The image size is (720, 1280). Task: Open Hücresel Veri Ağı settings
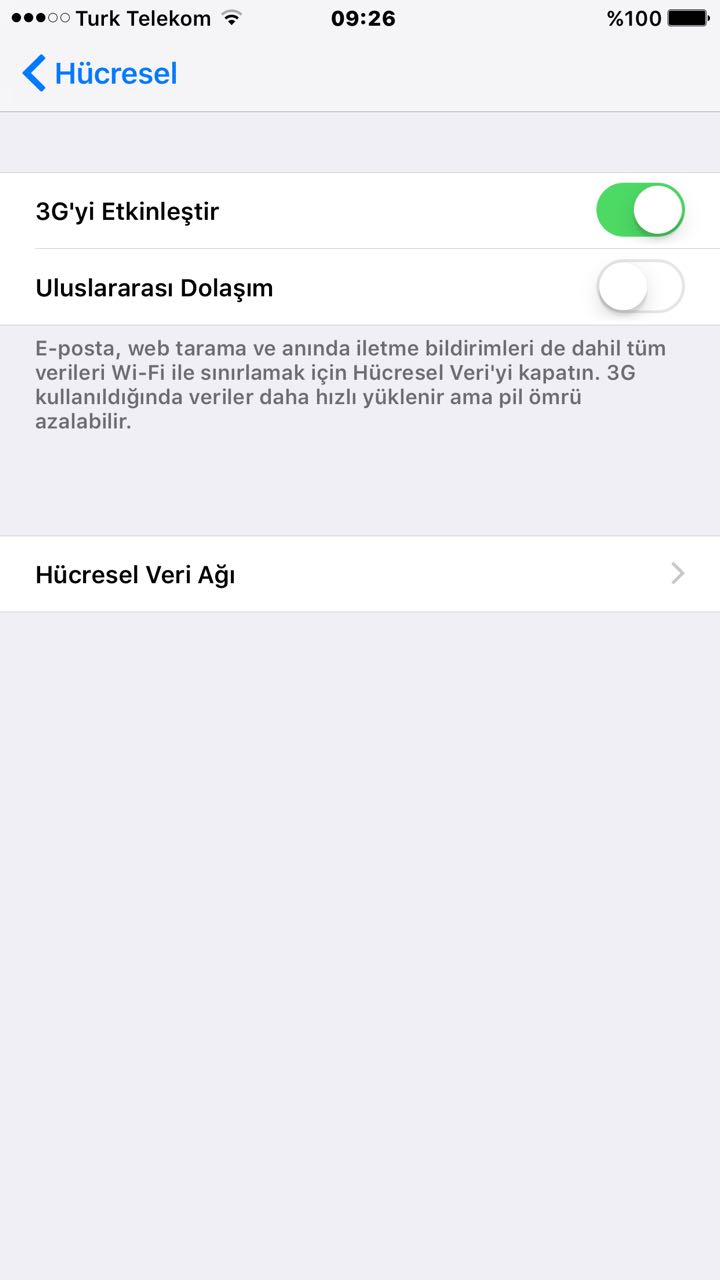pyautogui.click(x=360, y=574)
